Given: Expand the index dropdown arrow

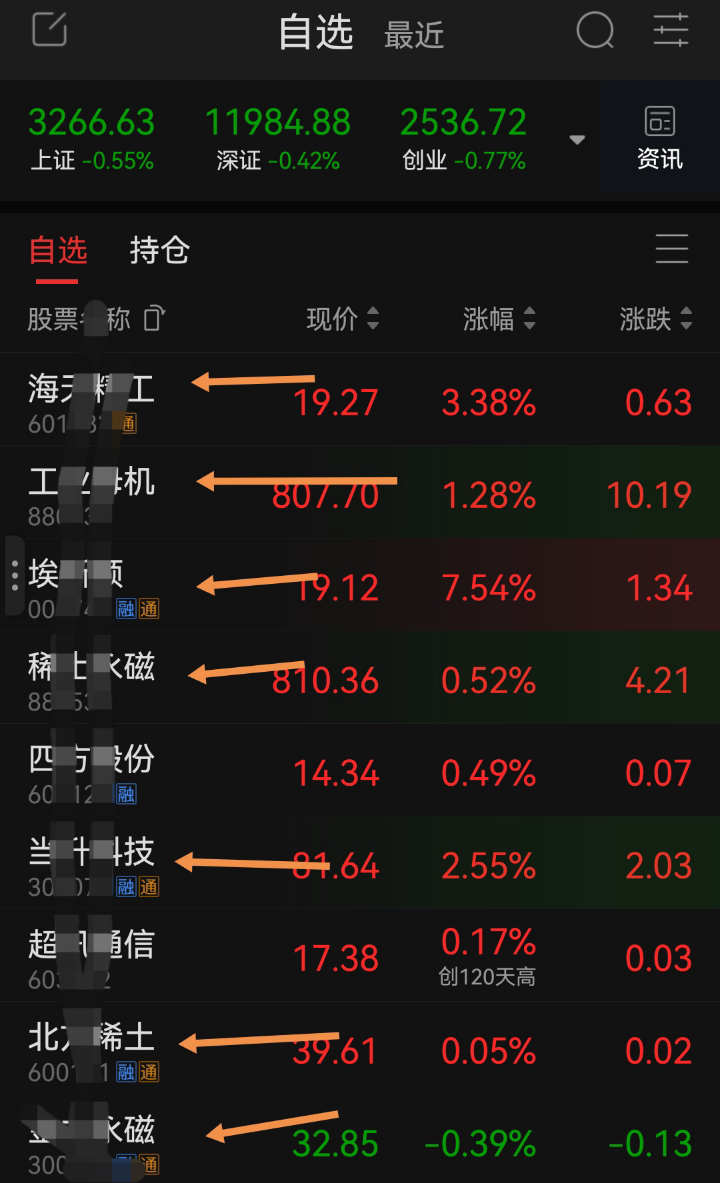Looking at the screenshot, I should pos(577,140).
